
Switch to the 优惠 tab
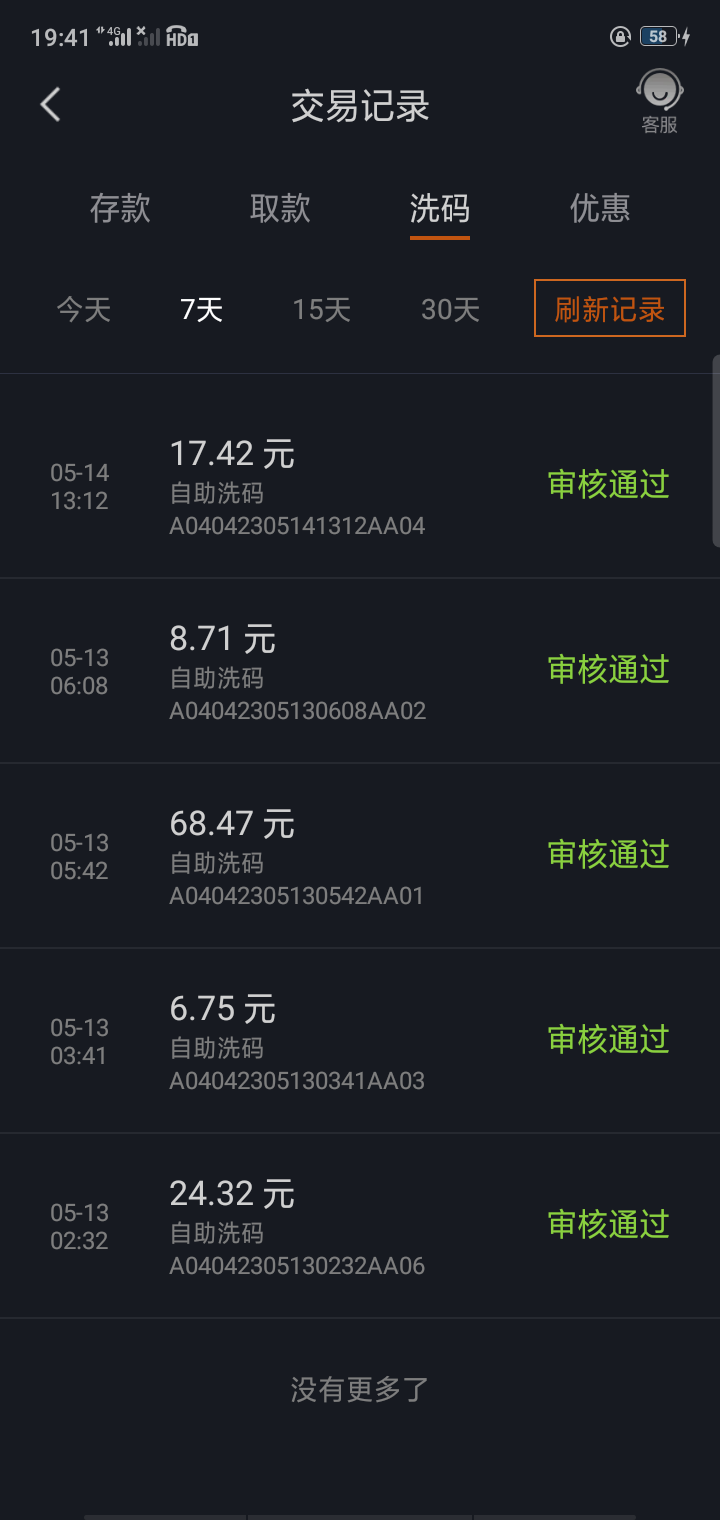pyautogui.click(x=599, y=208)
